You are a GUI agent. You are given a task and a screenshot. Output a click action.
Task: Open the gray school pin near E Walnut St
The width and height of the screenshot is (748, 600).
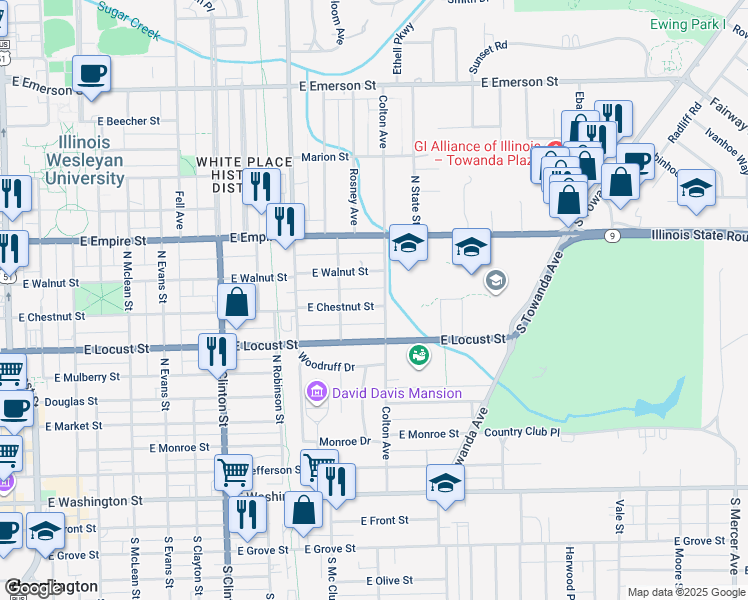tap(496, 282)
